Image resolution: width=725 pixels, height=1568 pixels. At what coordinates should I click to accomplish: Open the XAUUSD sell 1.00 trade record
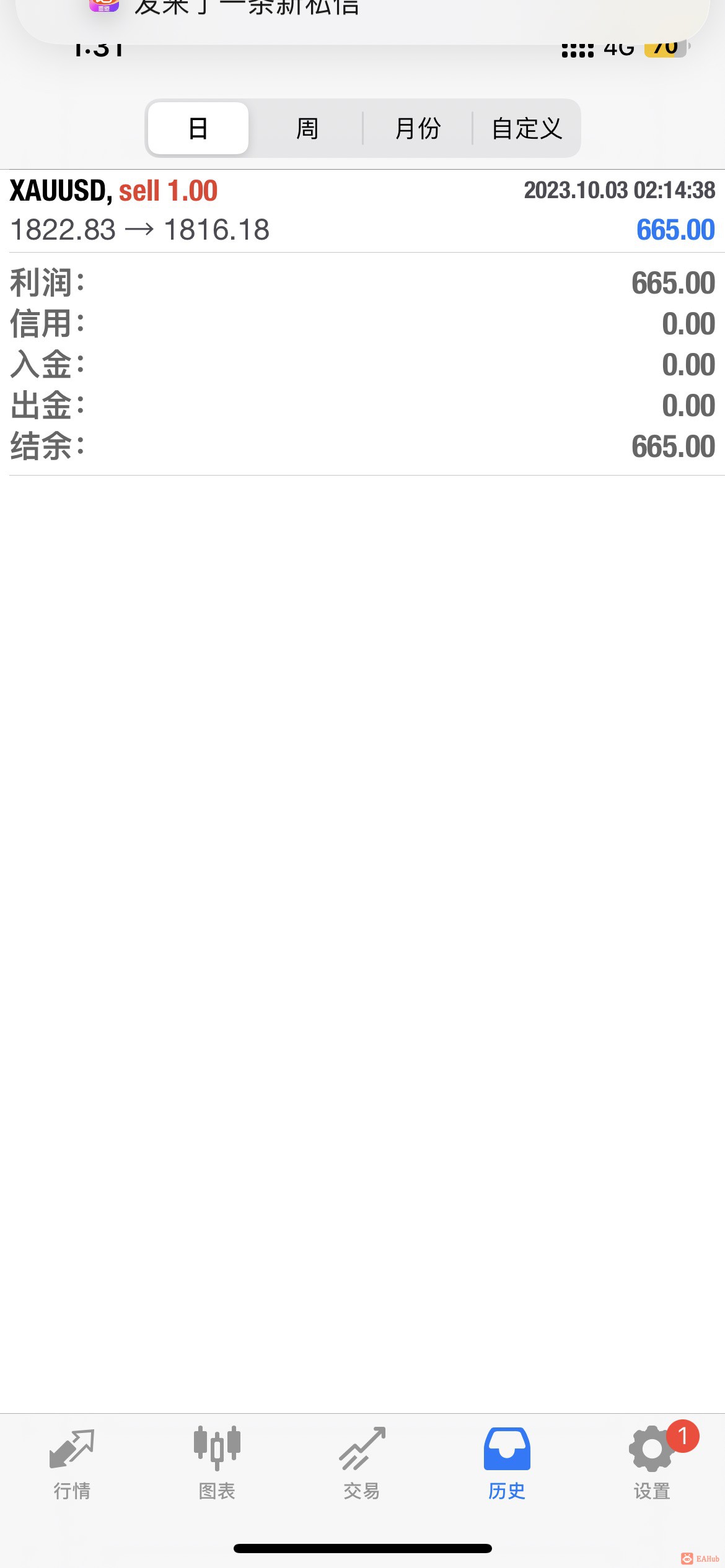coord(362,211)
